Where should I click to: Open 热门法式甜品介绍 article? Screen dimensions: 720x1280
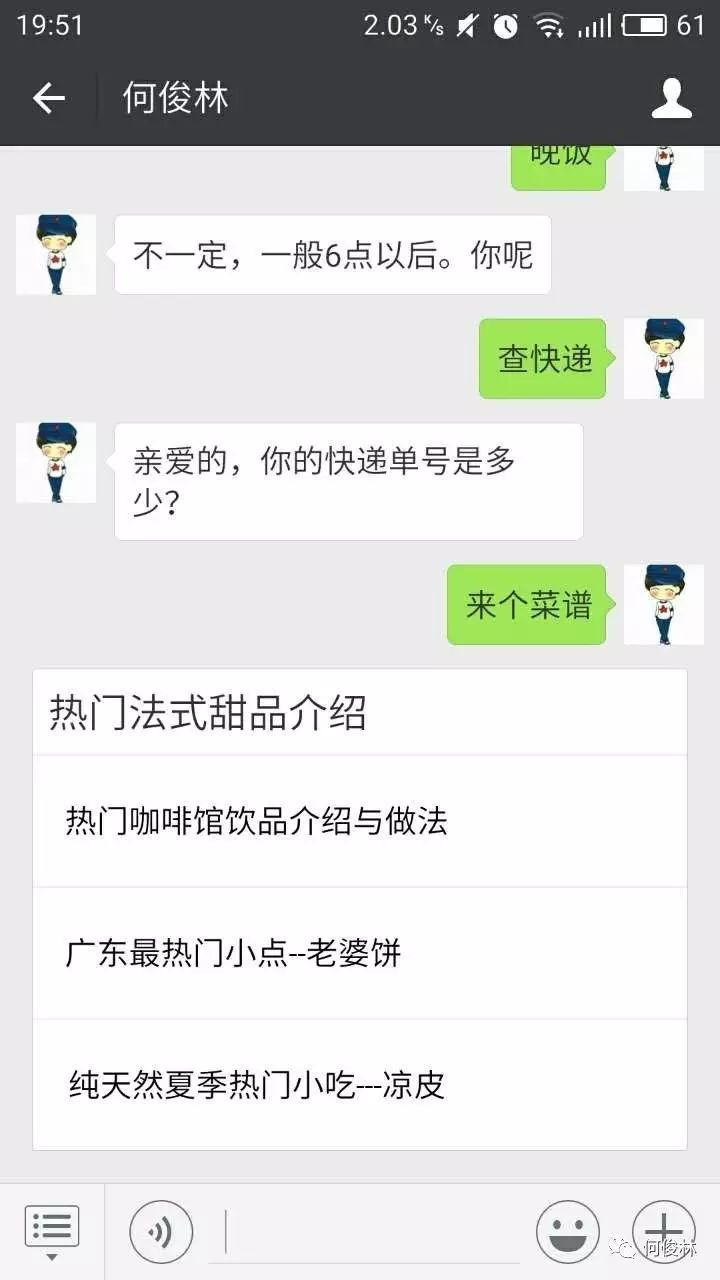[359, 713]
